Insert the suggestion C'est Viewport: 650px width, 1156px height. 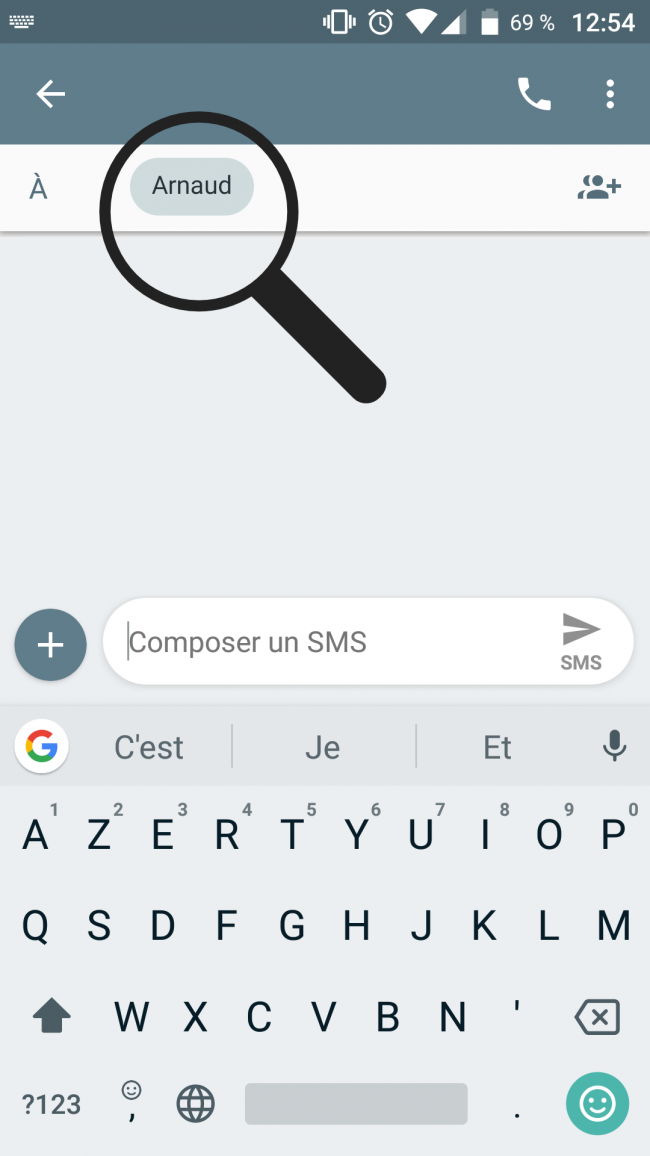click(x=149, y=747)
